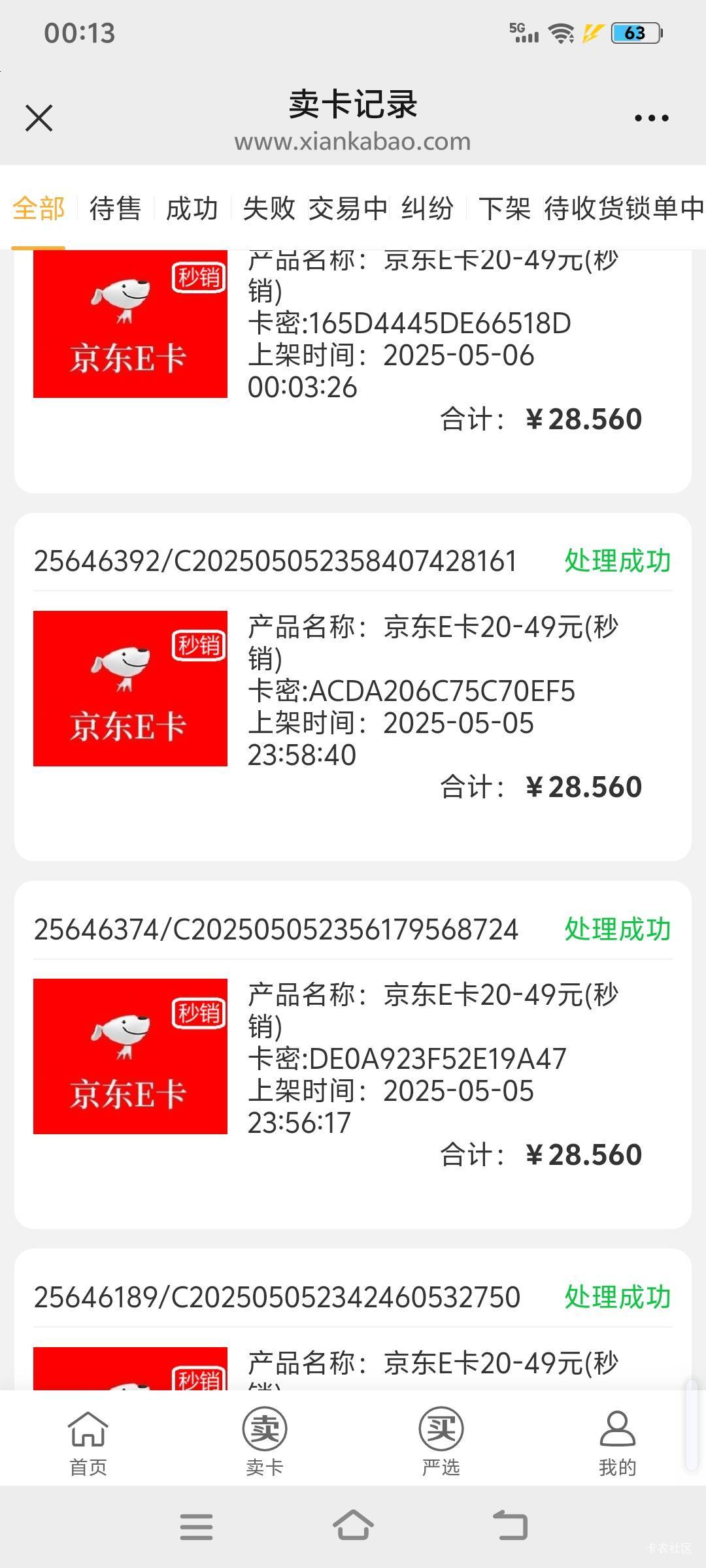Close the 卖卡记录 page
The width and height of the screenshot is (706, 1568).
(39, 118)
